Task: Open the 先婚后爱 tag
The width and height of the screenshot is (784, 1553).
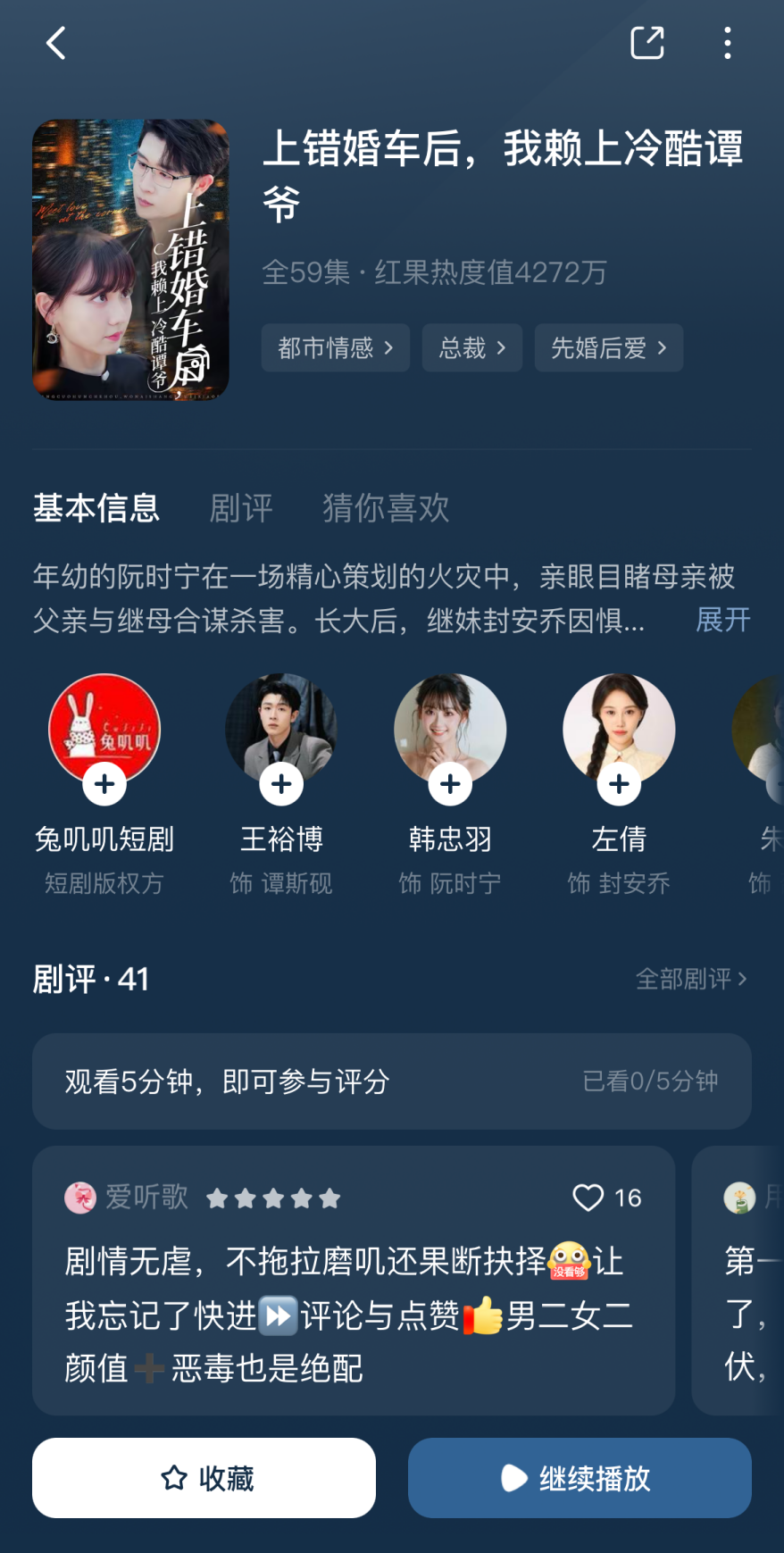Action: click(x=608, y=347)
